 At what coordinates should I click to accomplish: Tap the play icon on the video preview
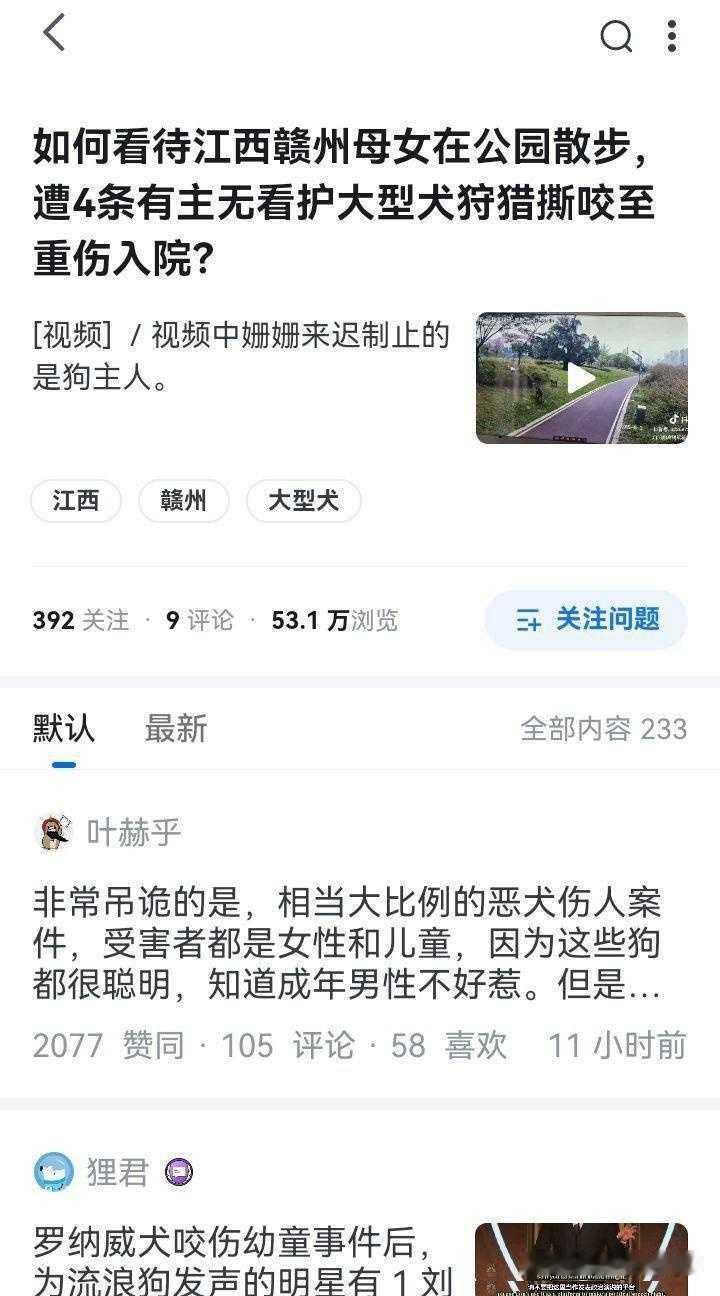point(581,380)
